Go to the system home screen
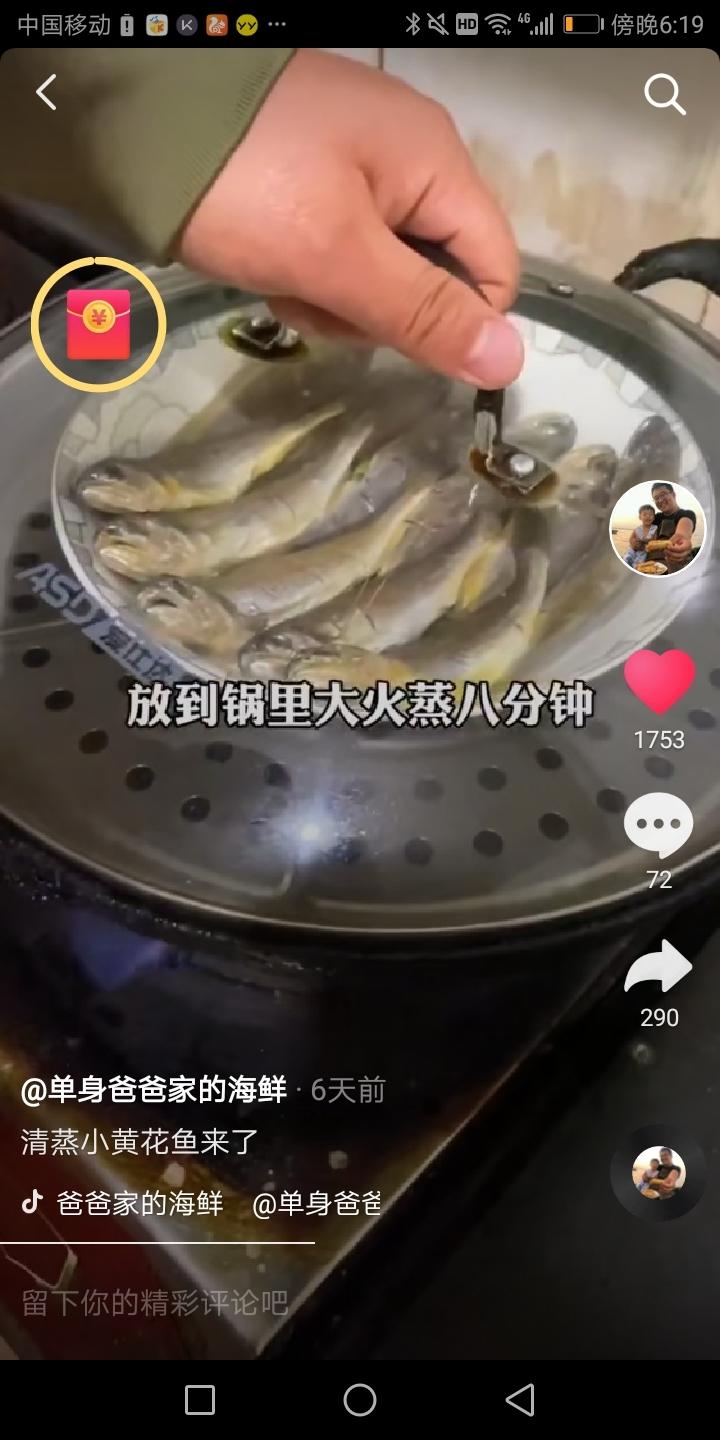The image size is (720, 1440). coord(360,1400)
